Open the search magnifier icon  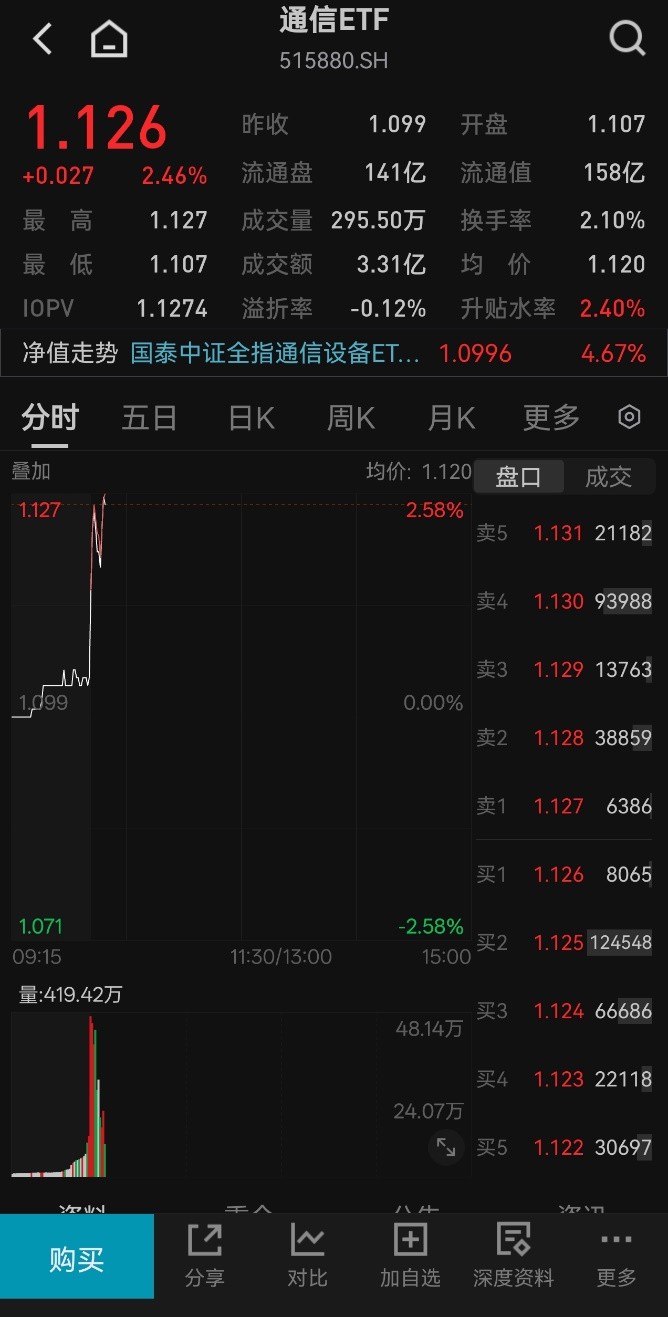click(627, 39)
